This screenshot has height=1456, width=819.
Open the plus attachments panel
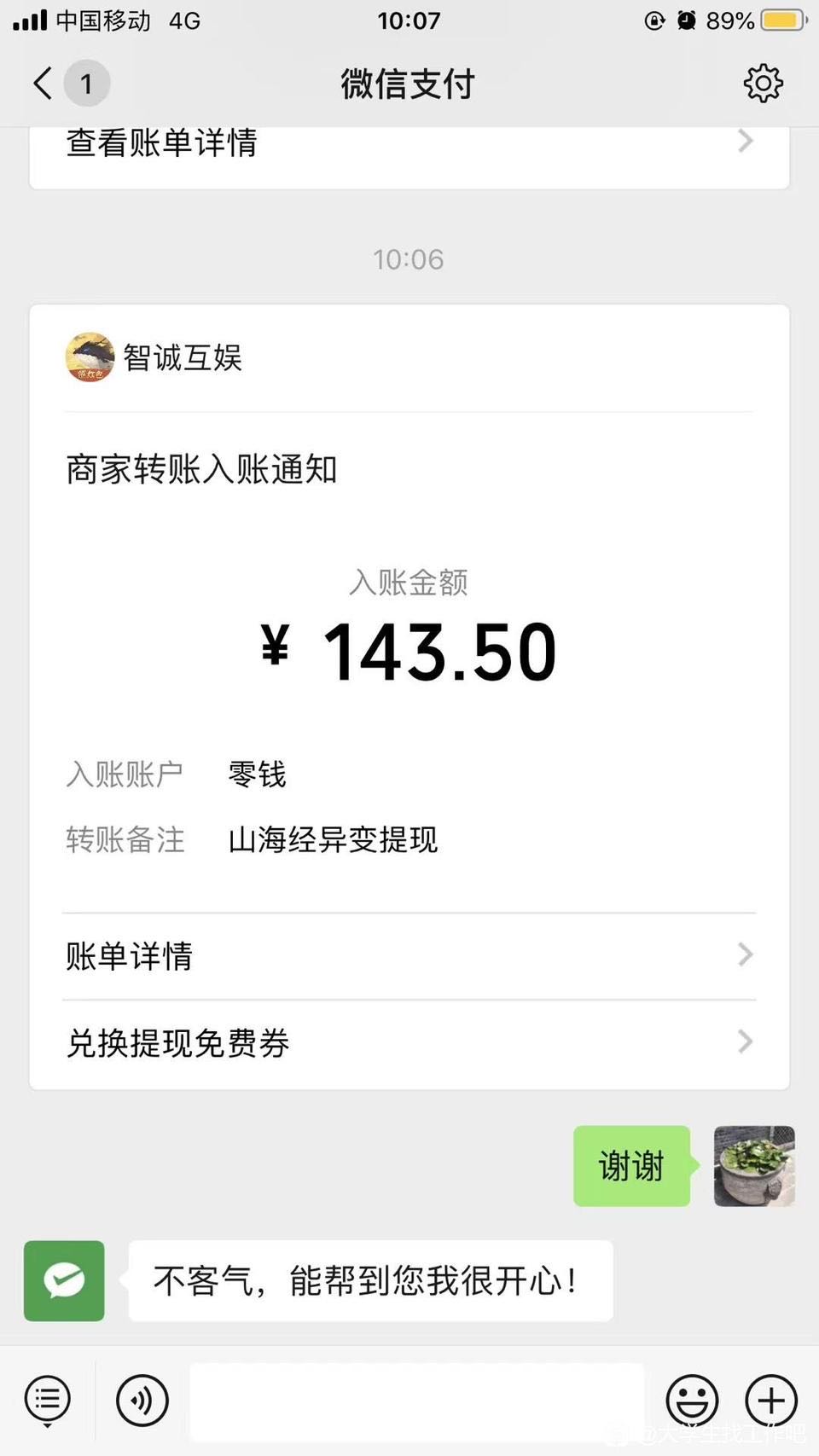(771, 1400)
